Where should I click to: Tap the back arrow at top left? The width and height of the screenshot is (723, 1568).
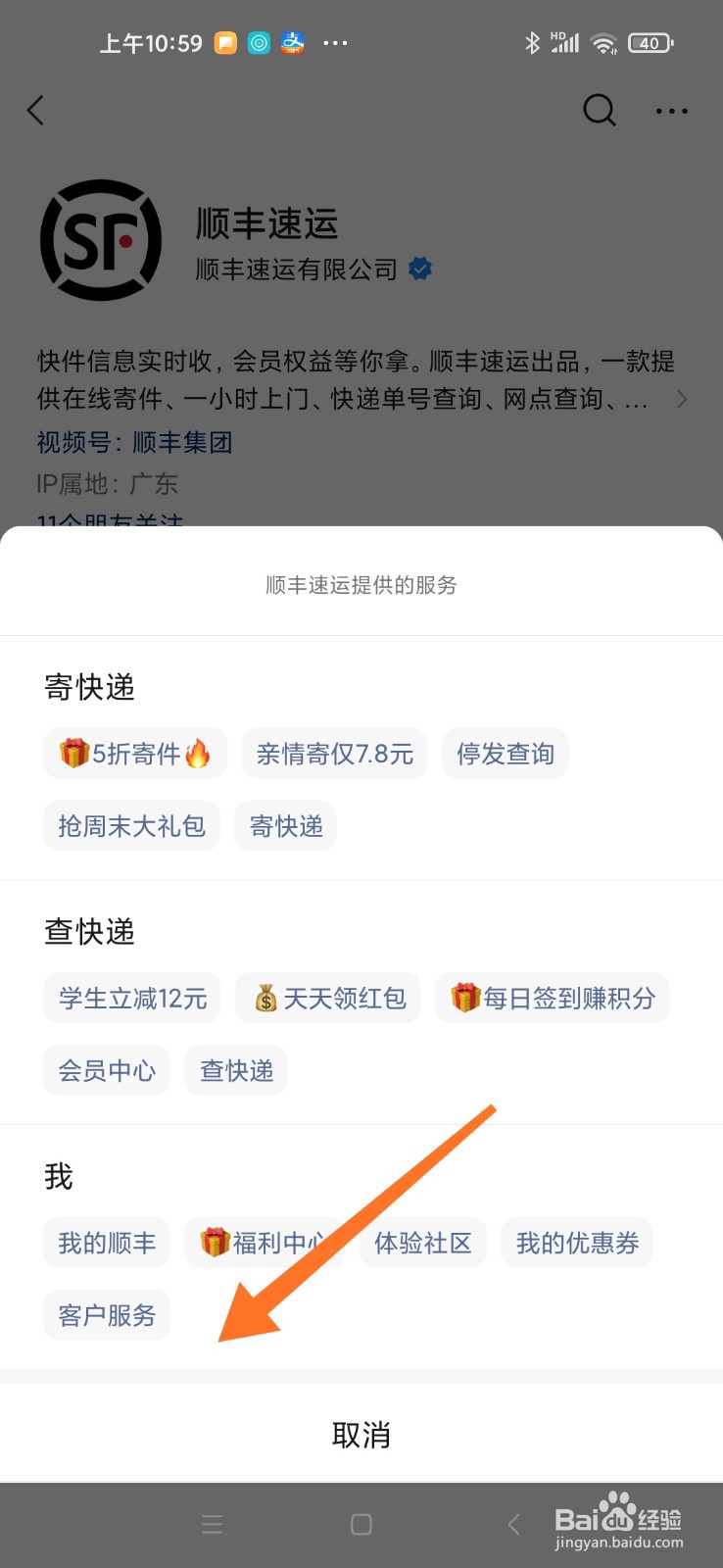[35, 111]
